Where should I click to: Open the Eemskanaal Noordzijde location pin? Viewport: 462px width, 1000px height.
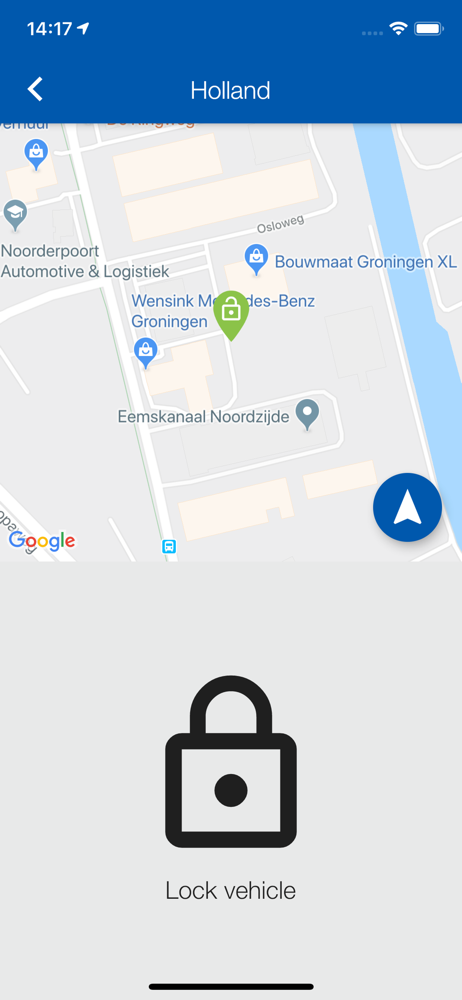click(x=308, y=415)
